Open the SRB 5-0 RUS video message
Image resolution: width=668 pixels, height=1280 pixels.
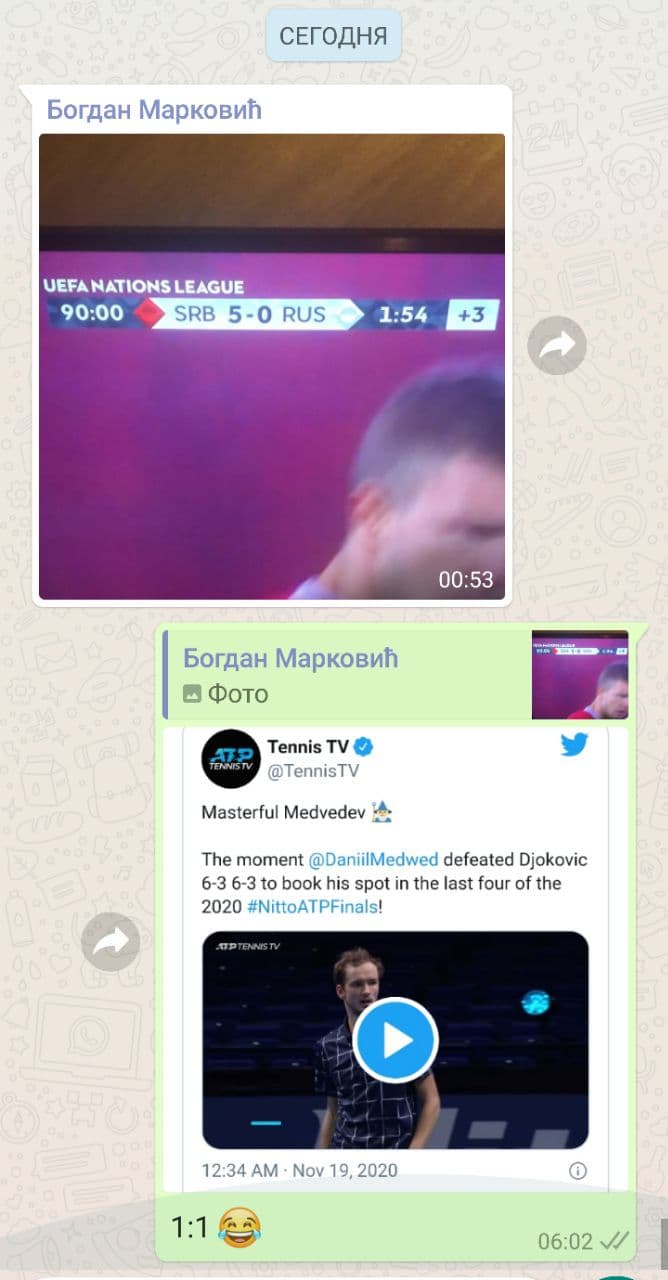(x=271, y=366)
